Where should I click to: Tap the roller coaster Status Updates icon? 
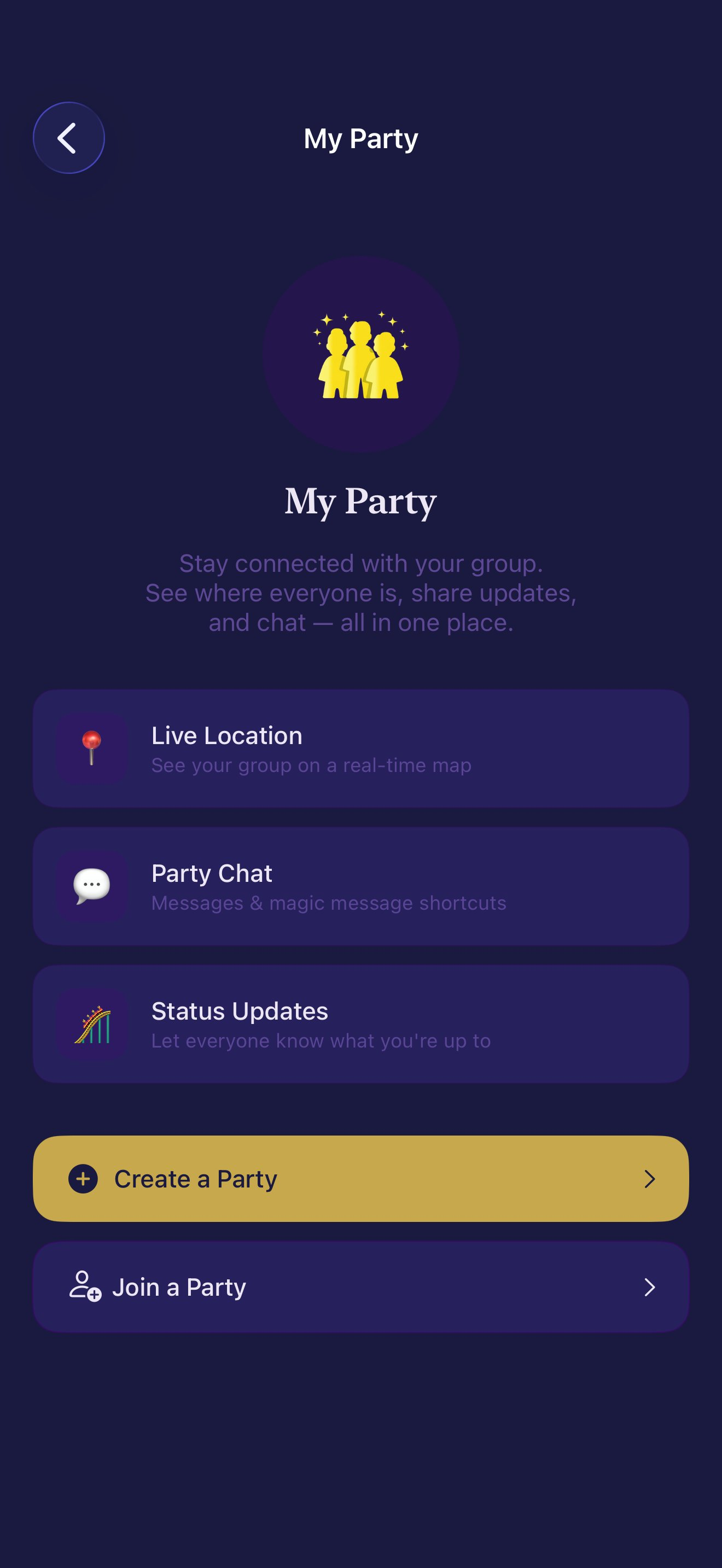pyautogui.click(x=92, y=1024)
